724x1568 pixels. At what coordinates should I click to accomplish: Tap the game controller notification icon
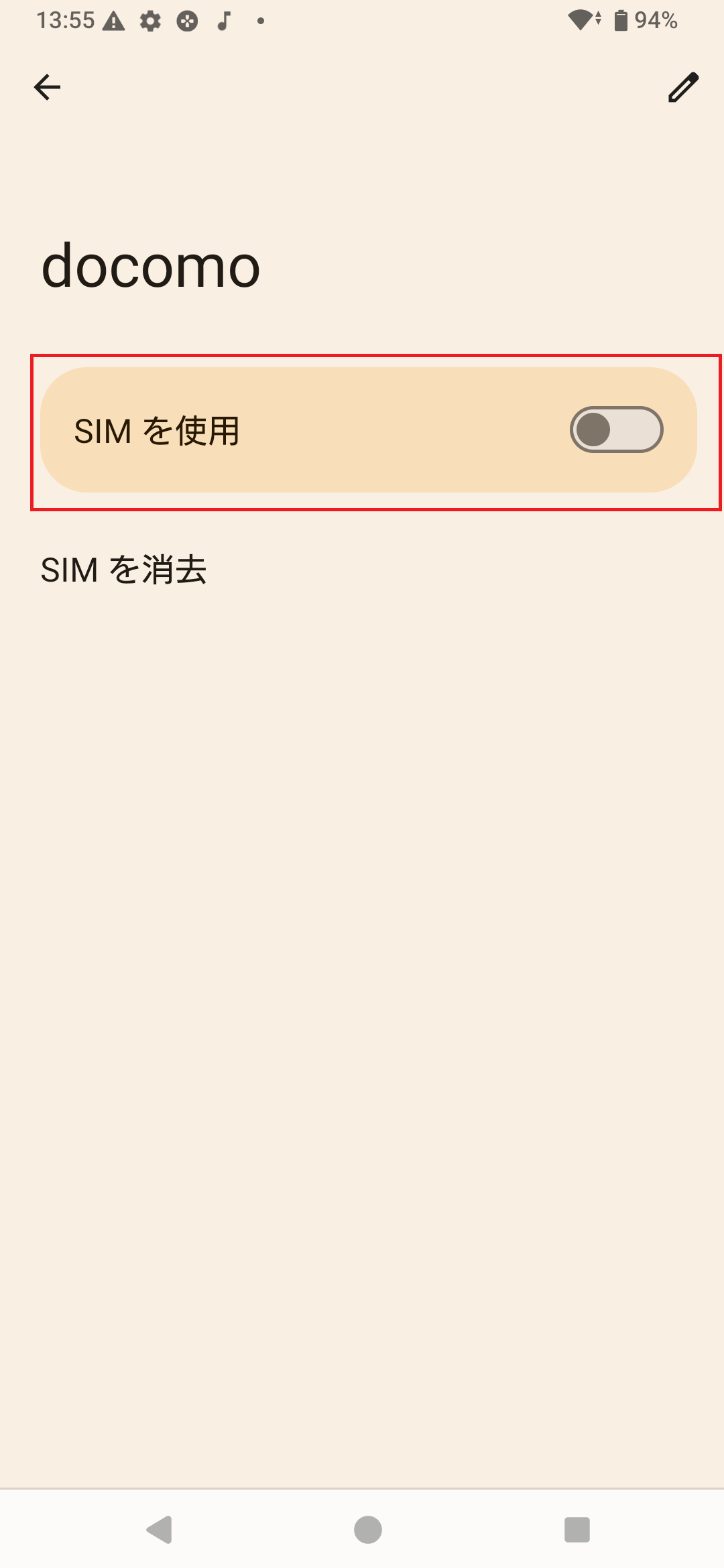pyautogui.click(x=188, y=20)
